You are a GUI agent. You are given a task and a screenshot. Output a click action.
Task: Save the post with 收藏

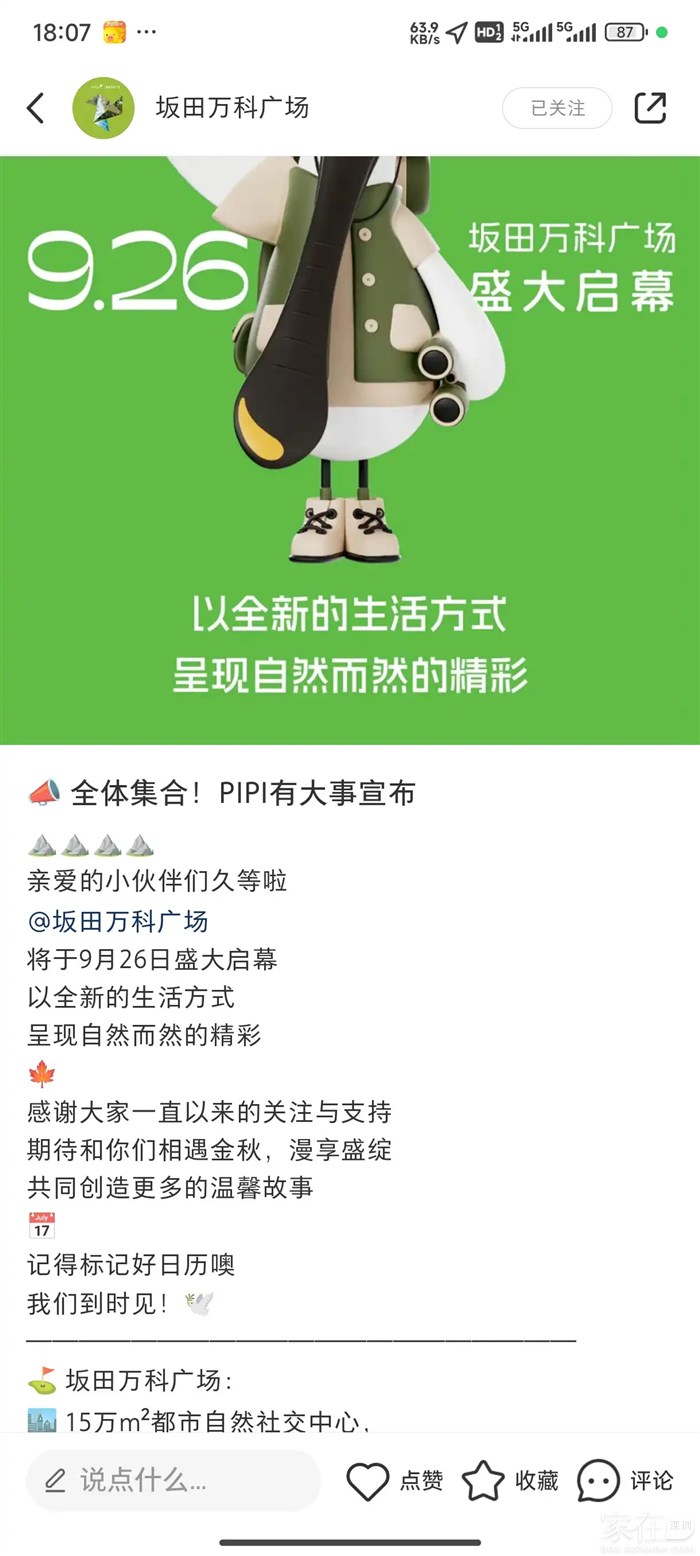[510, 1480]
